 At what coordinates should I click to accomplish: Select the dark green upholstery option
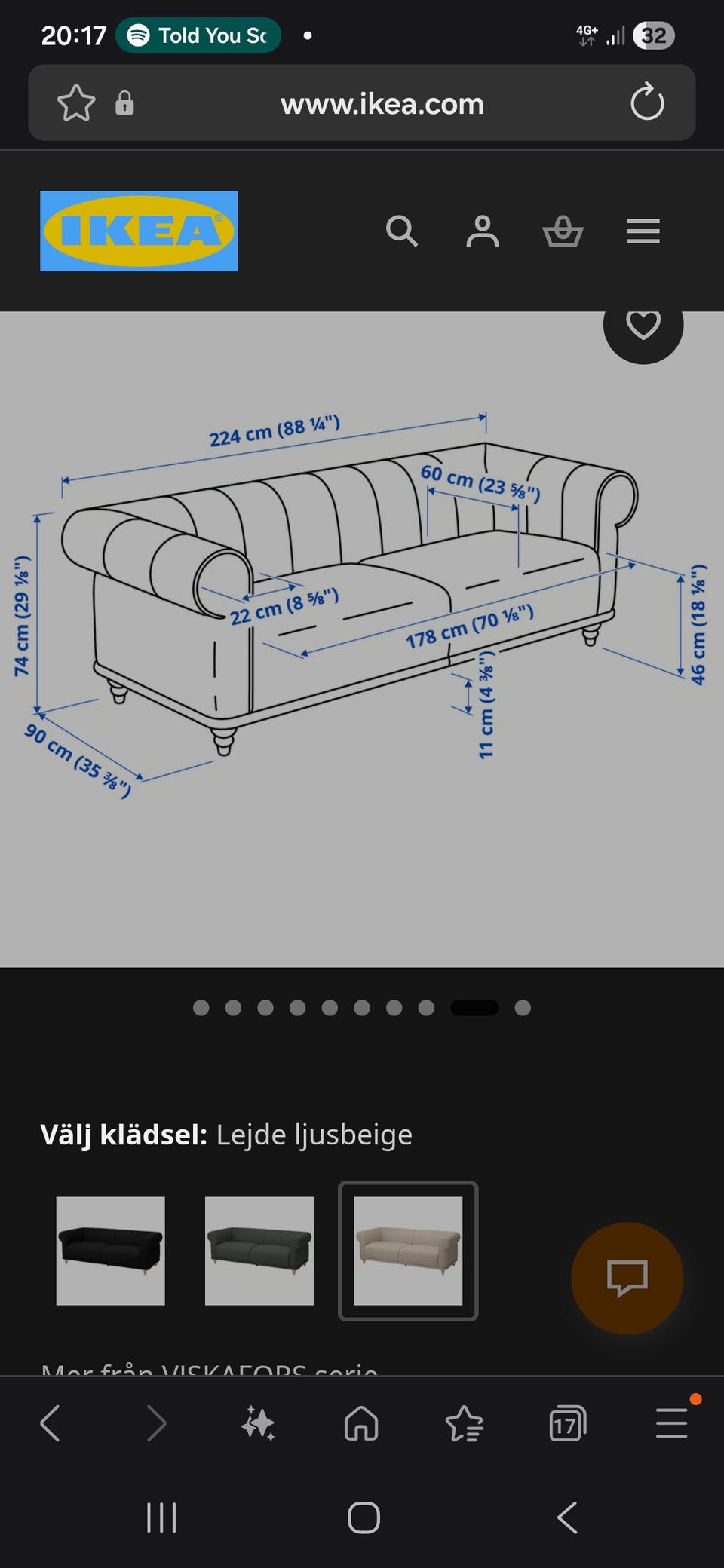259,1251
